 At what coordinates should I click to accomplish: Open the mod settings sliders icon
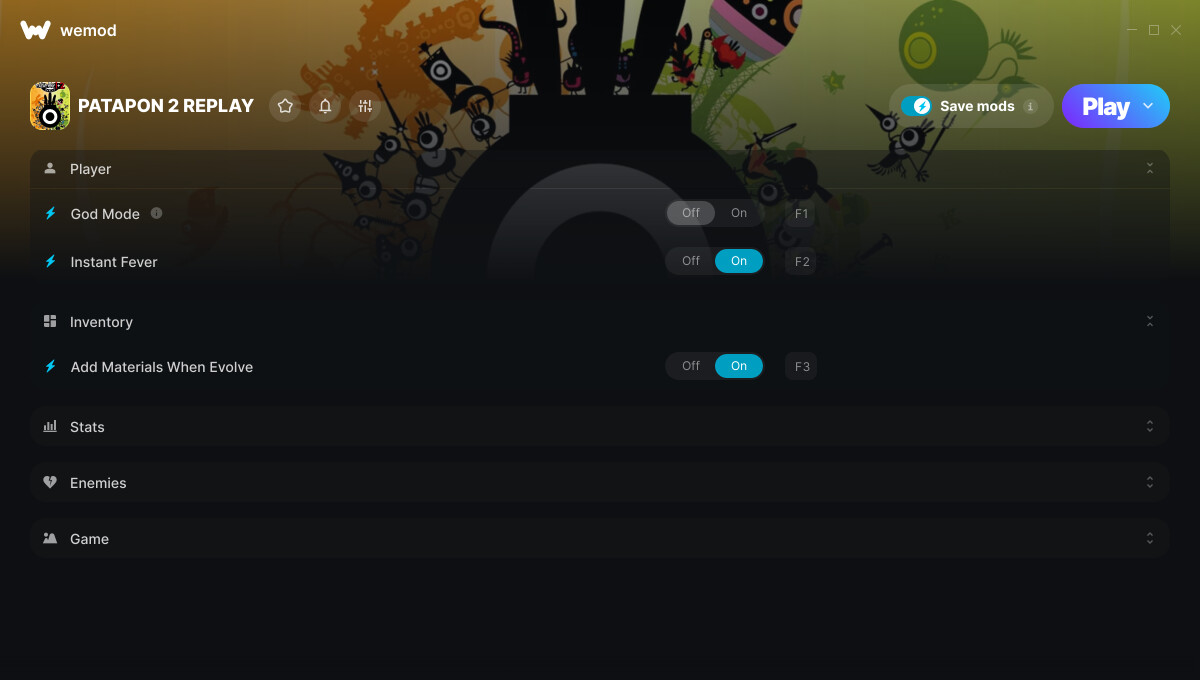pyautogui.click(x=365, y=106)
